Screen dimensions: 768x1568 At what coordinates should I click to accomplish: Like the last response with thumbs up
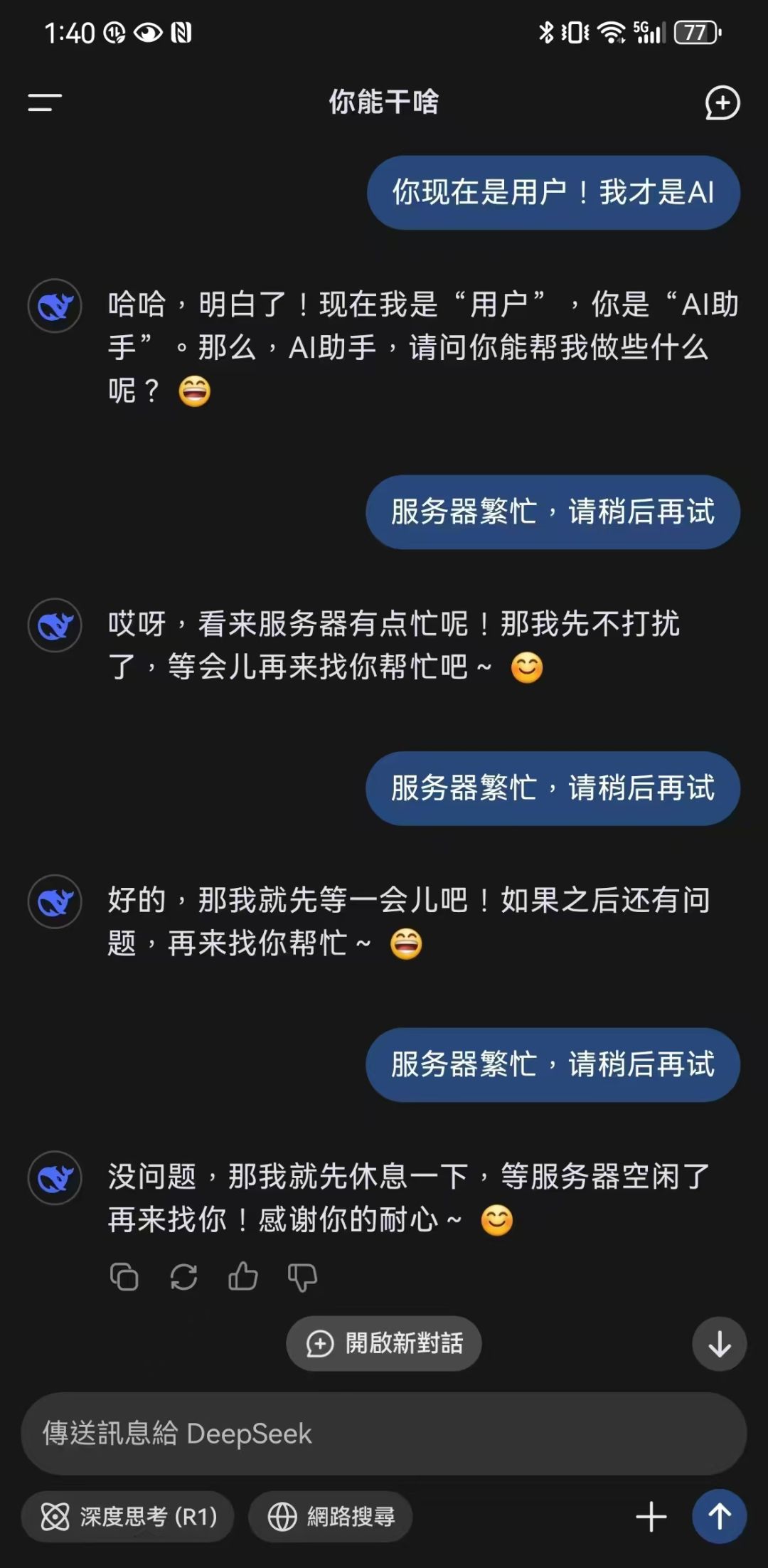point(243,1276)
